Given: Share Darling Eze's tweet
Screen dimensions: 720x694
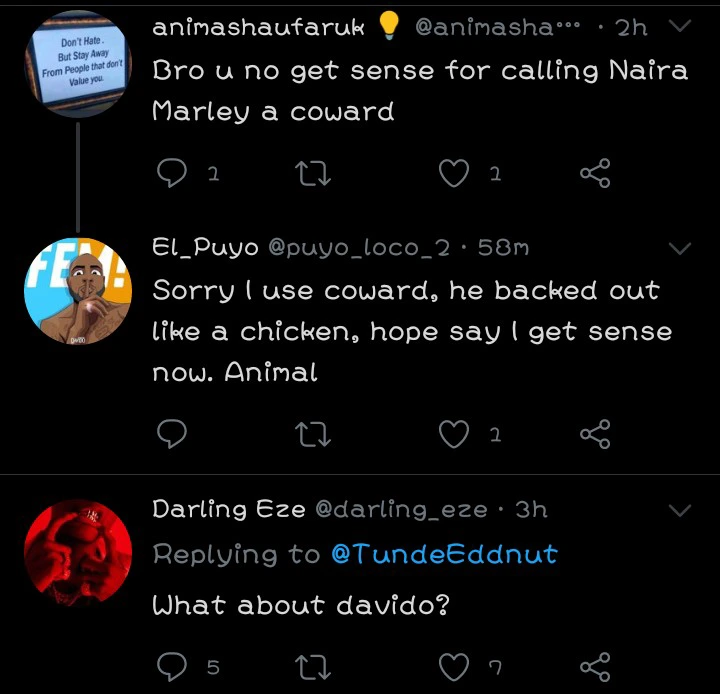Looking at the screenshot, I should click(595, 665).
